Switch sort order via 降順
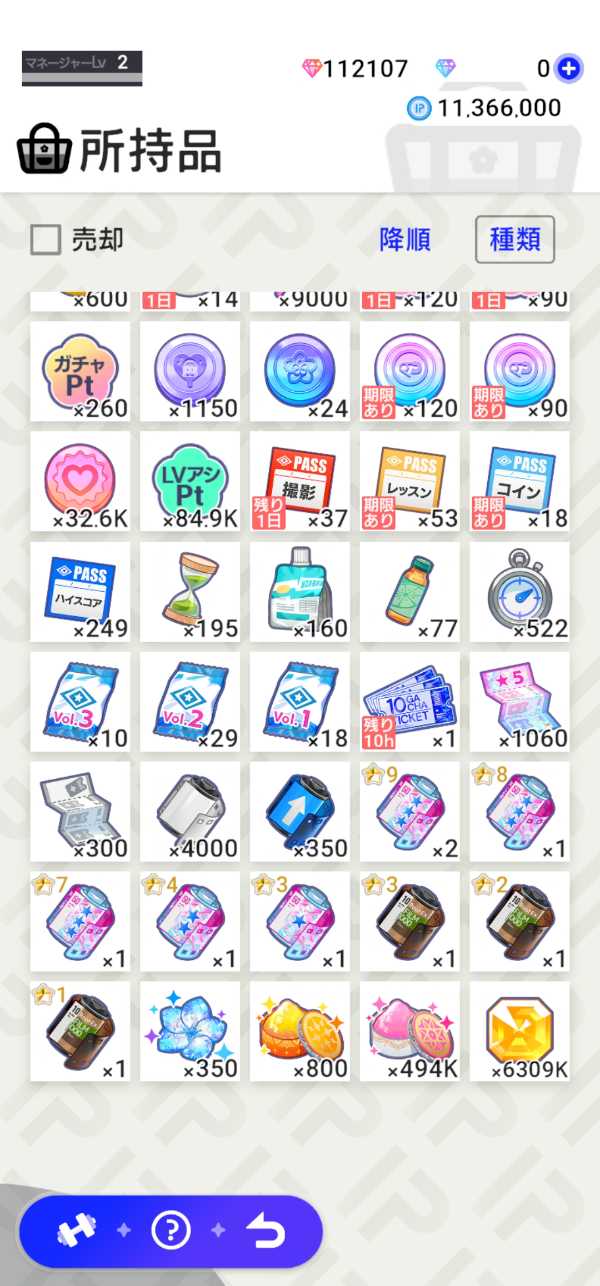Screen dimensions: 600x1286 [x=404, y=240]
